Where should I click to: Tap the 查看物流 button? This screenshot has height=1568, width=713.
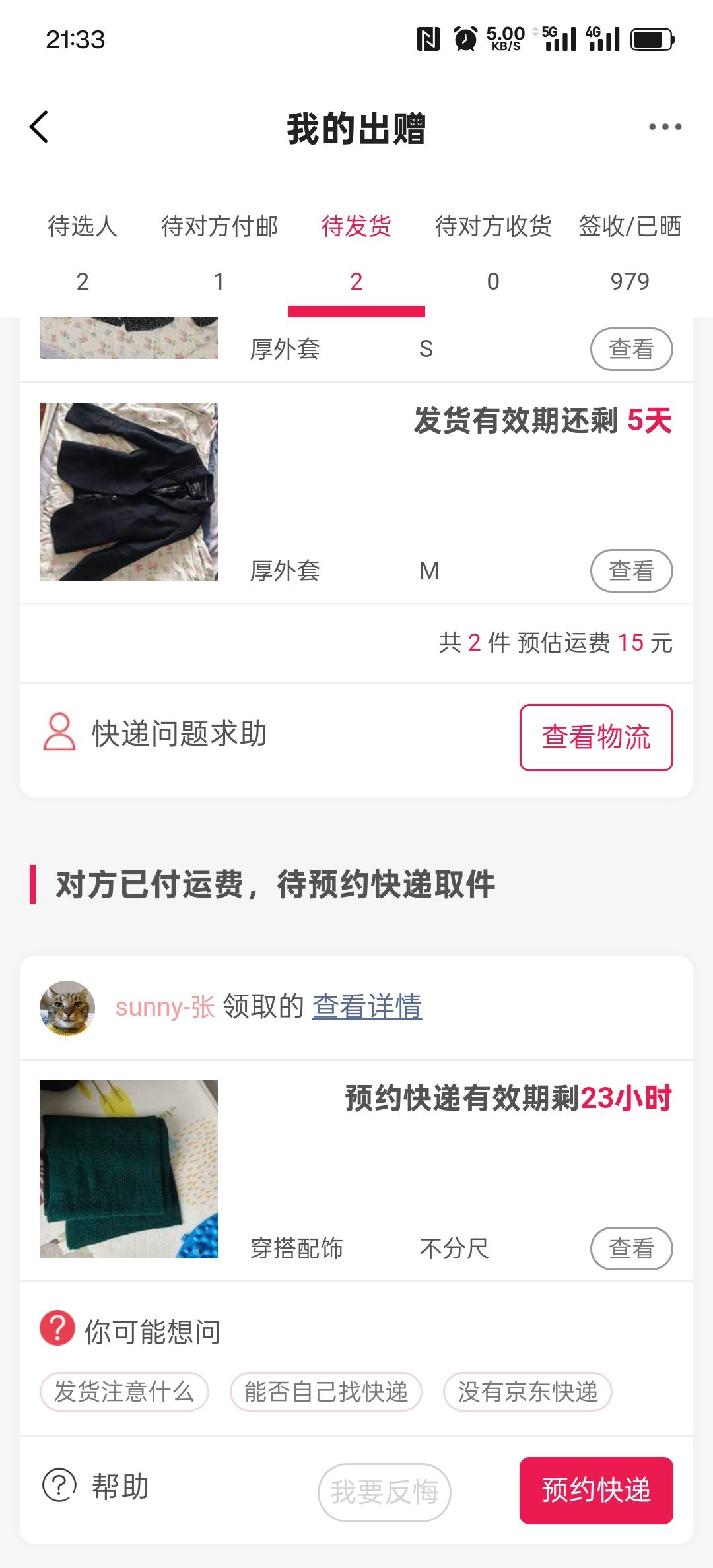pos(596,737)
